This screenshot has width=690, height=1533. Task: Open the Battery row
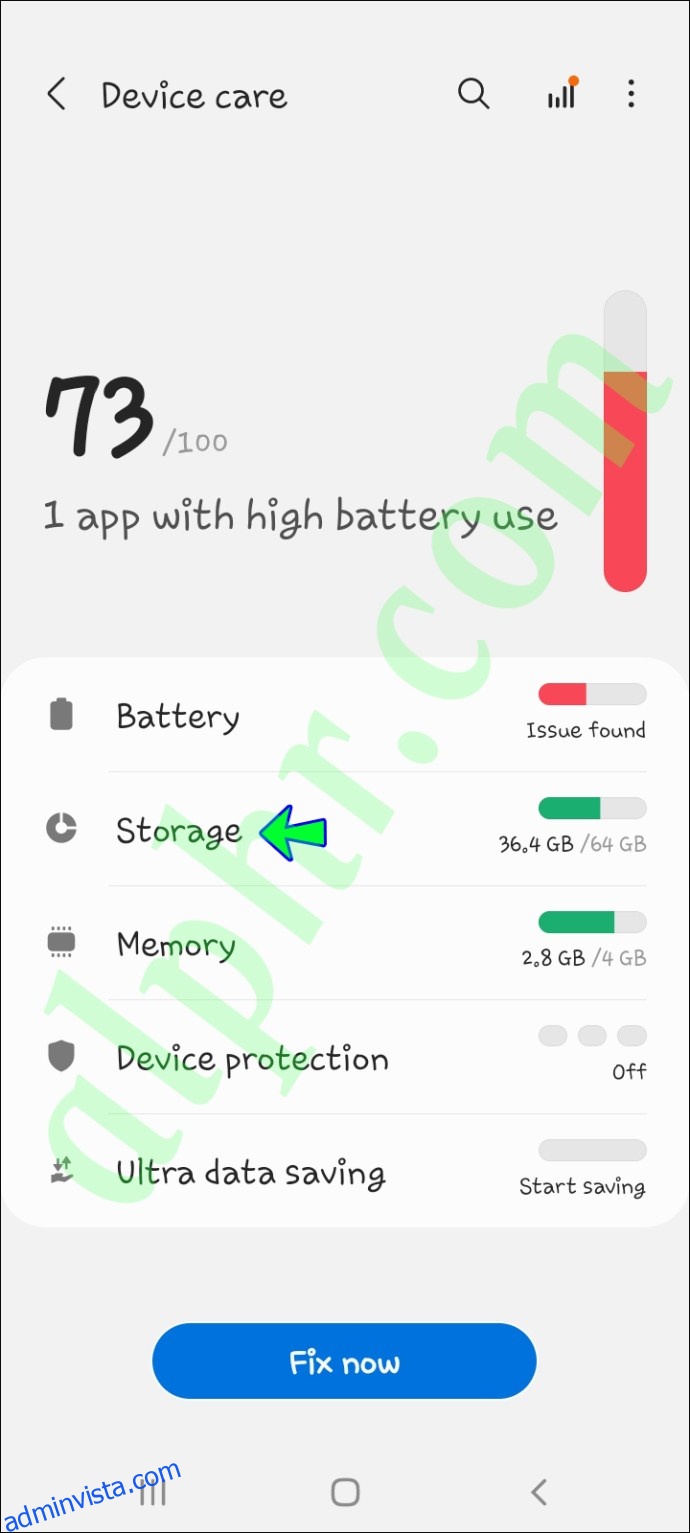(x=345, y=715)
